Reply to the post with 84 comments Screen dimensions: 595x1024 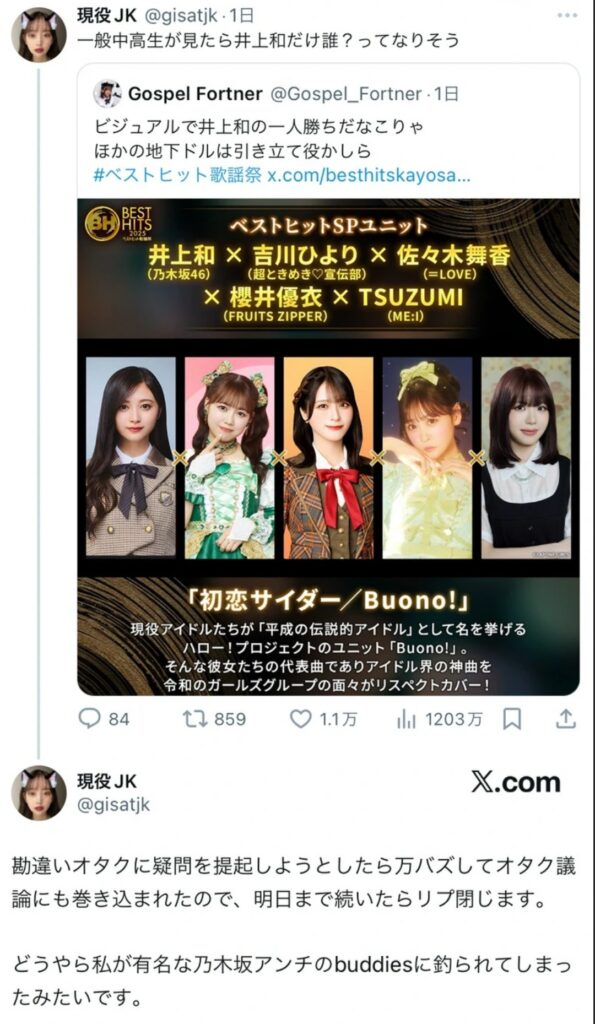point(105,719)
